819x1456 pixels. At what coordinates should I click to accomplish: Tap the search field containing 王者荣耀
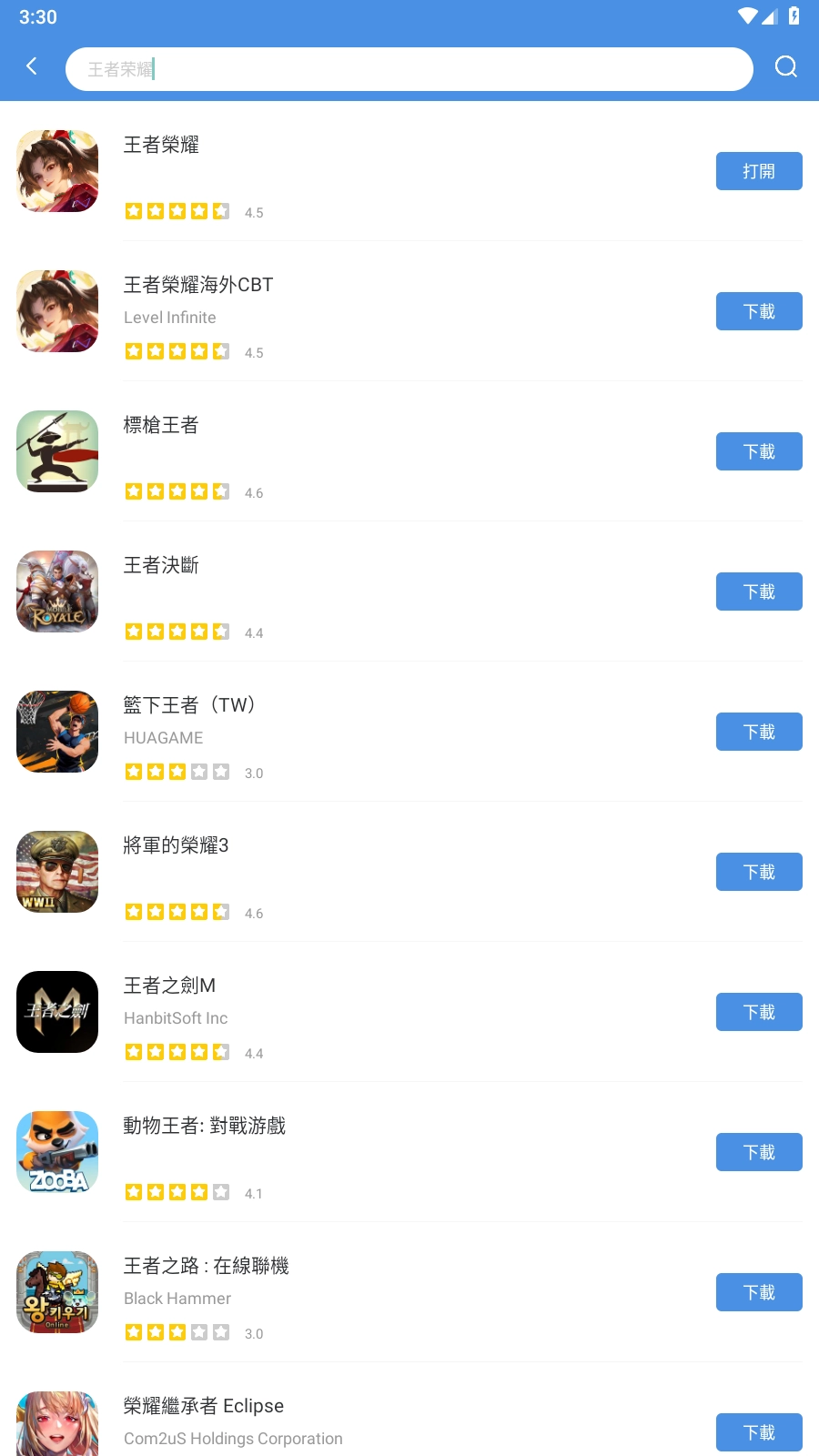point(409,69)
